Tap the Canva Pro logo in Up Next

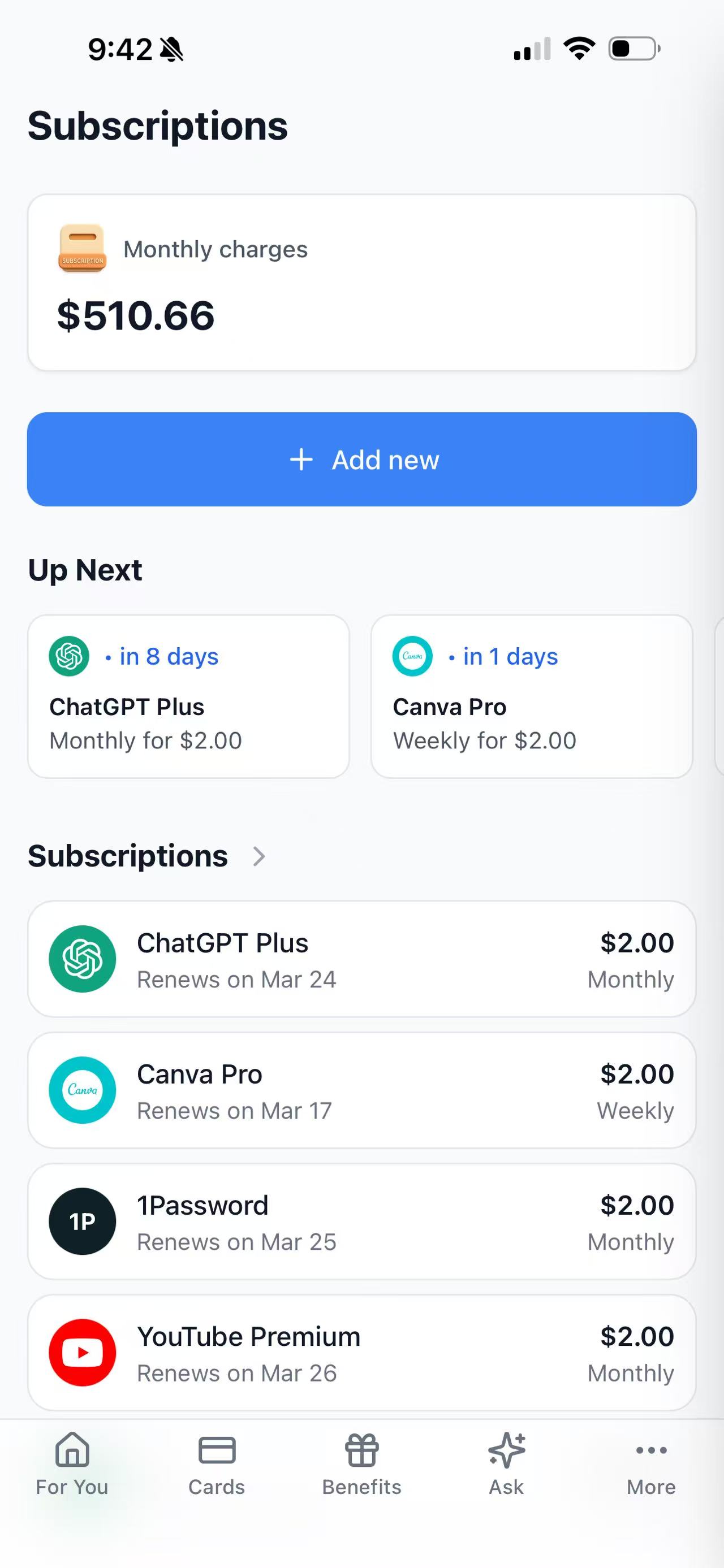tap(412, 656)
